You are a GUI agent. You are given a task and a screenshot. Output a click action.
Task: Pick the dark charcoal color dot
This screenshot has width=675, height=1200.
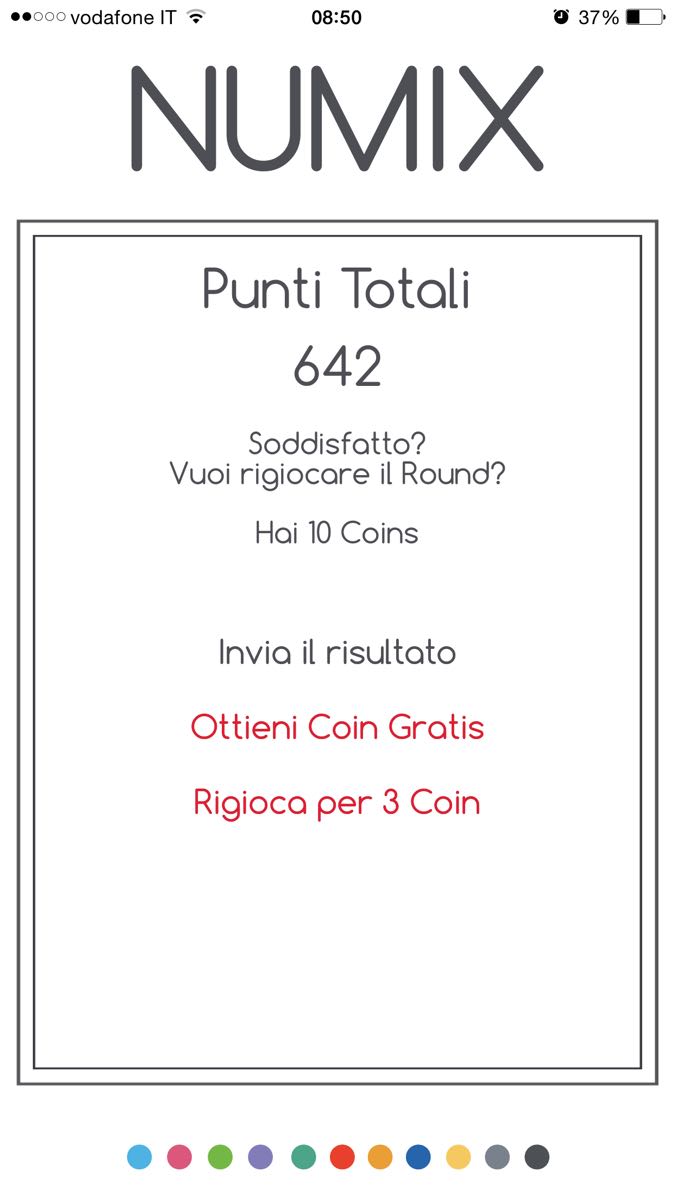[537, 1157]
